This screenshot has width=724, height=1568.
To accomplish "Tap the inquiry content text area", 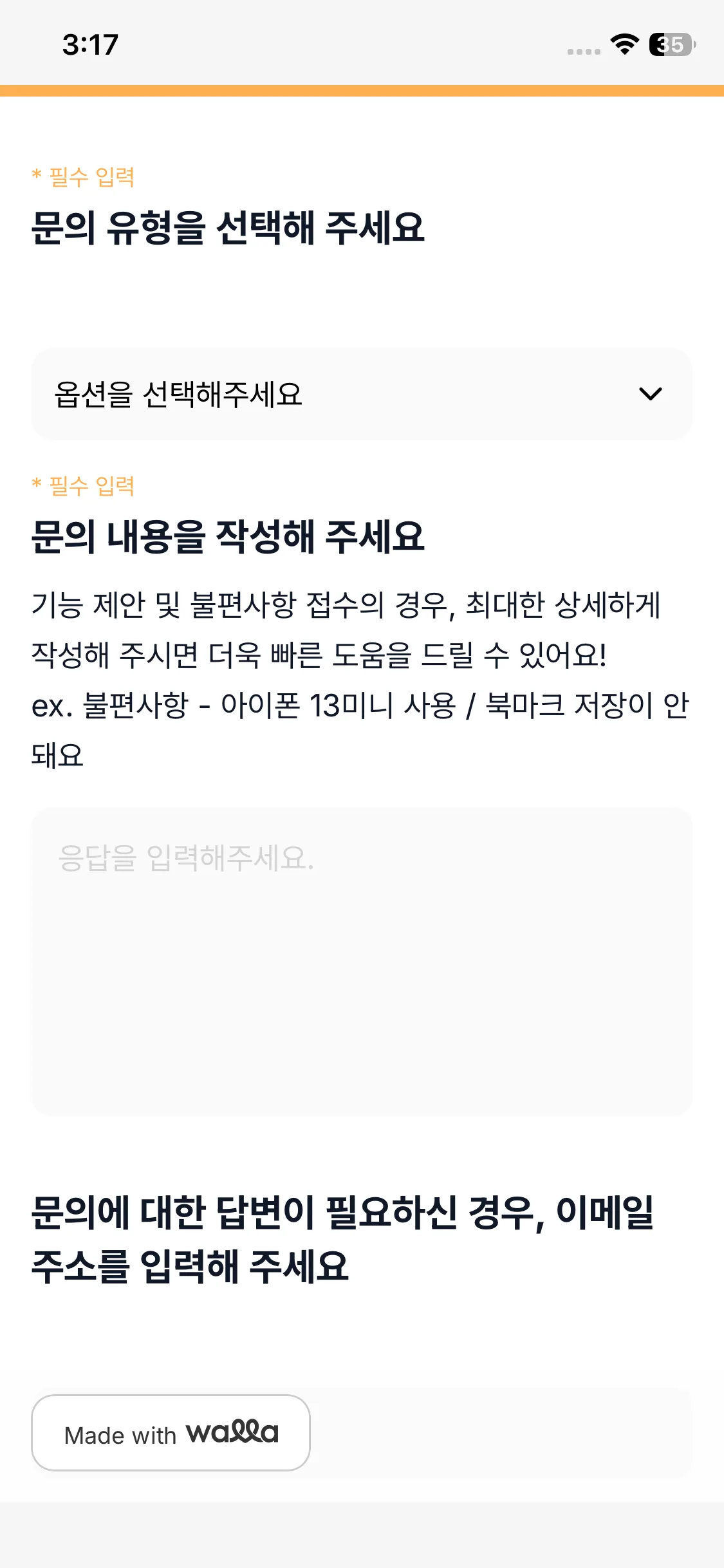I will click(362, 962).
